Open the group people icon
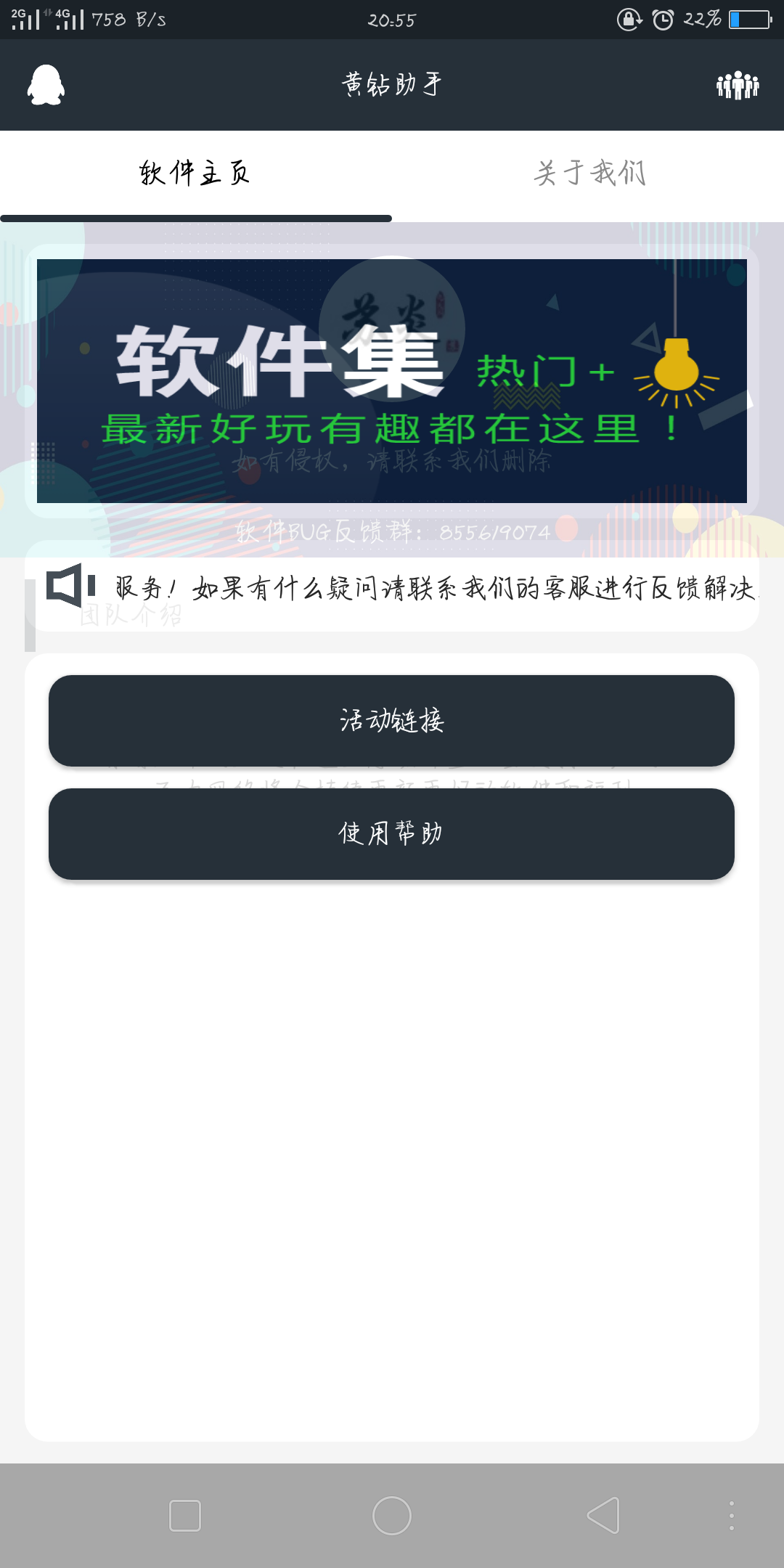This screenshot has width=784, height=1568. (x=738, y=85)
